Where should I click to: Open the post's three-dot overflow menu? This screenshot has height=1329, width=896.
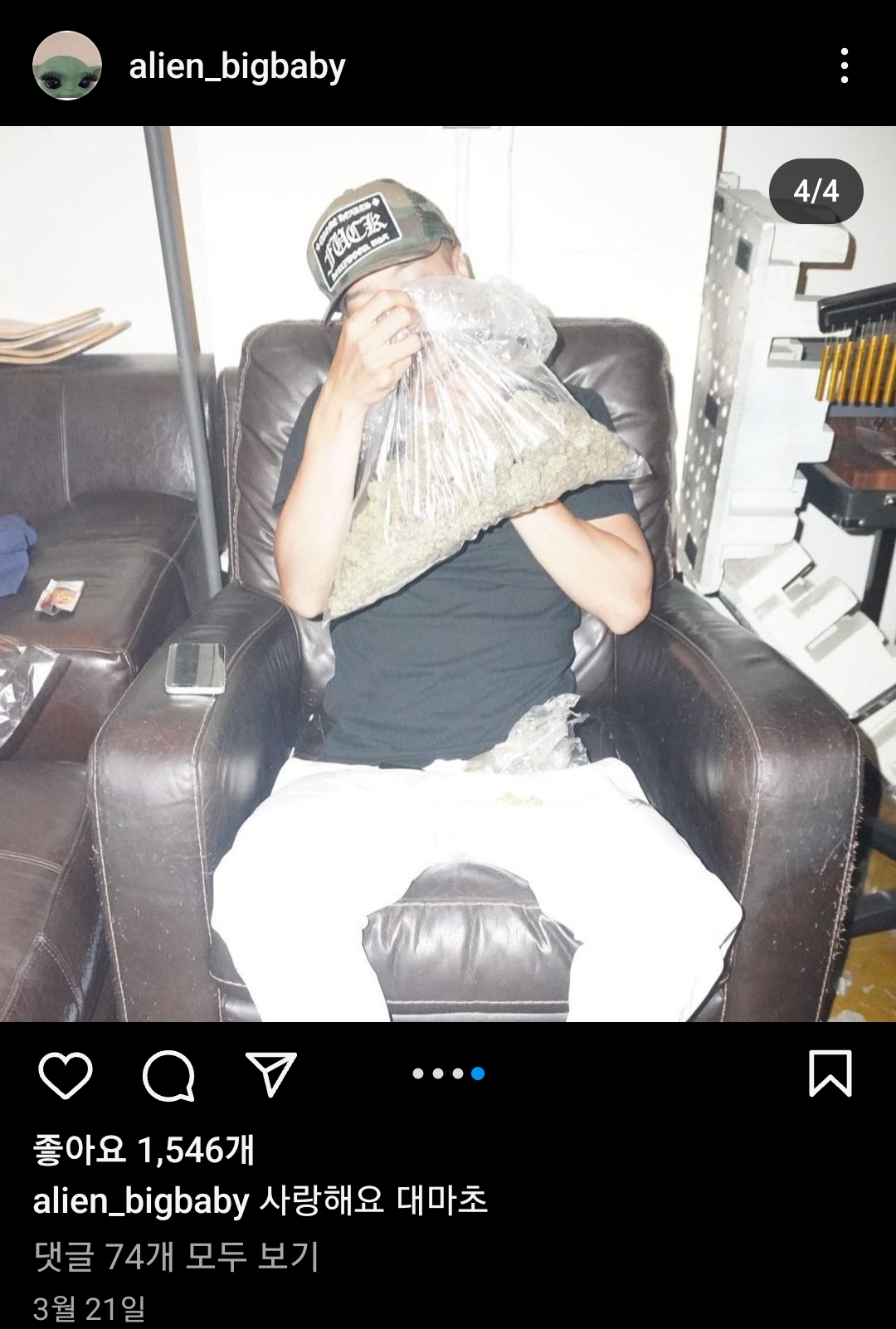pyautogui.click(x=844, y=66)
